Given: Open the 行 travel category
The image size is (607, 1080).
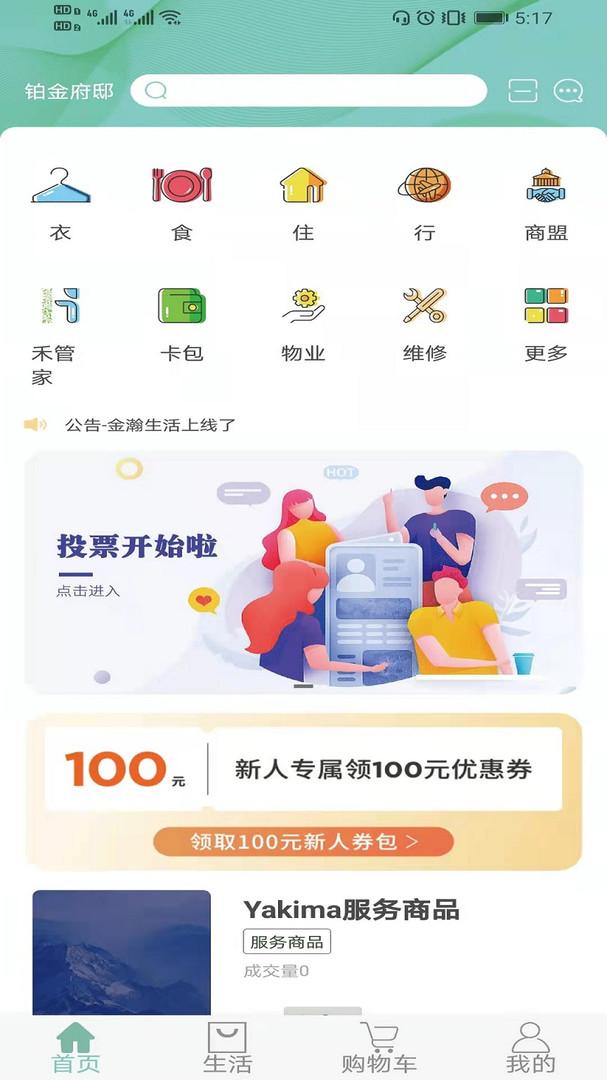Looking at the screenshot, I should (x=425, y=204).
